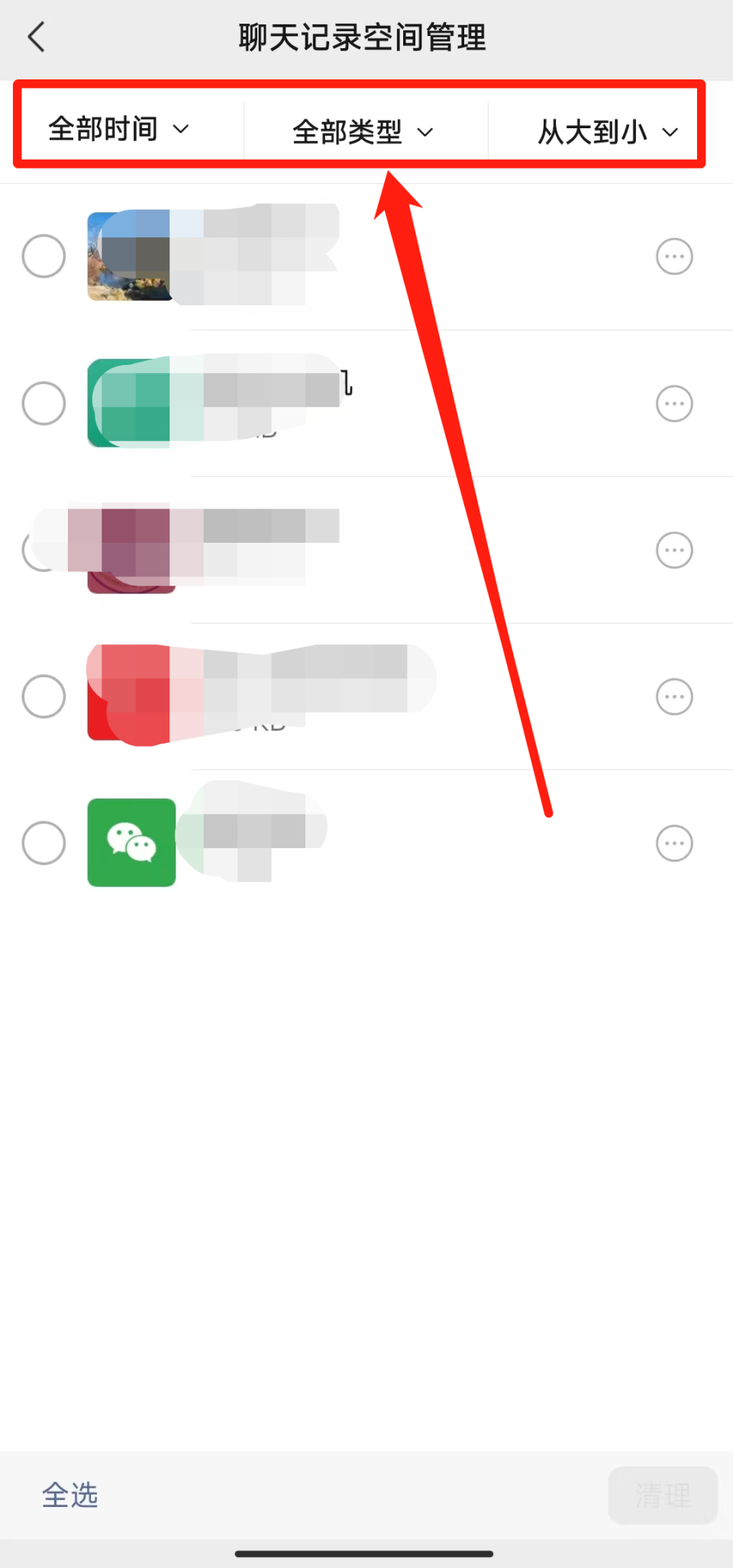
Task: Select the chat with the landscape avatar
Action: pyautogui.click(x=44, y=256)
